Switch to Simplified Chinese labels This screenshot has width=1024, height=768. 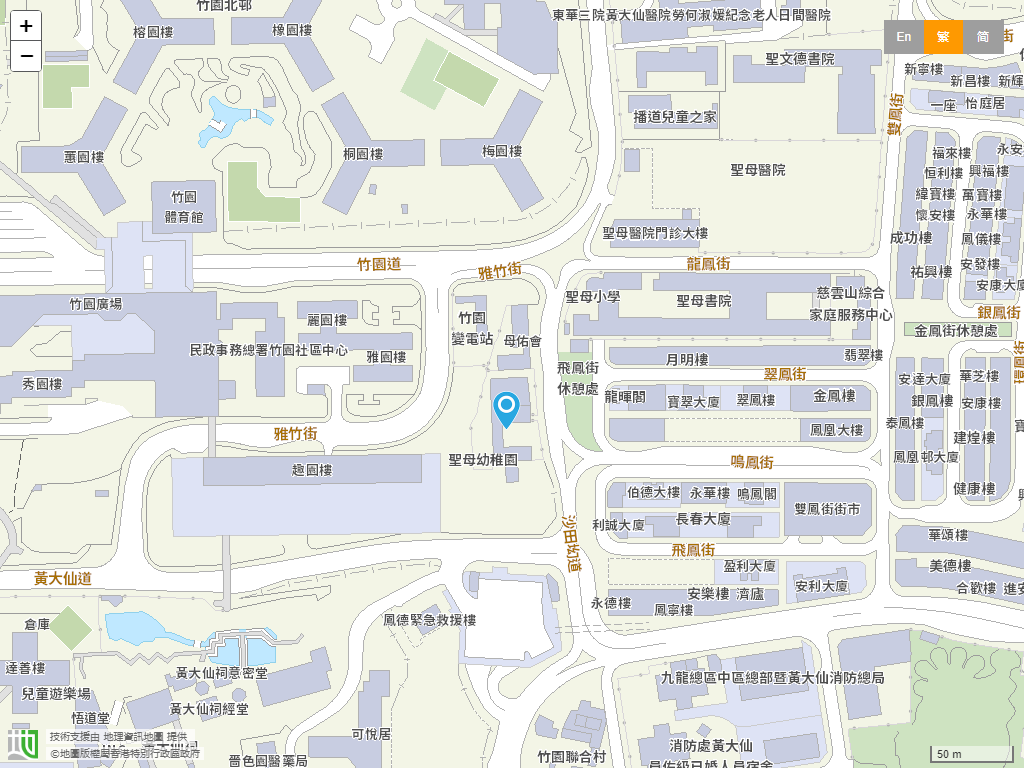coord(983,37)
